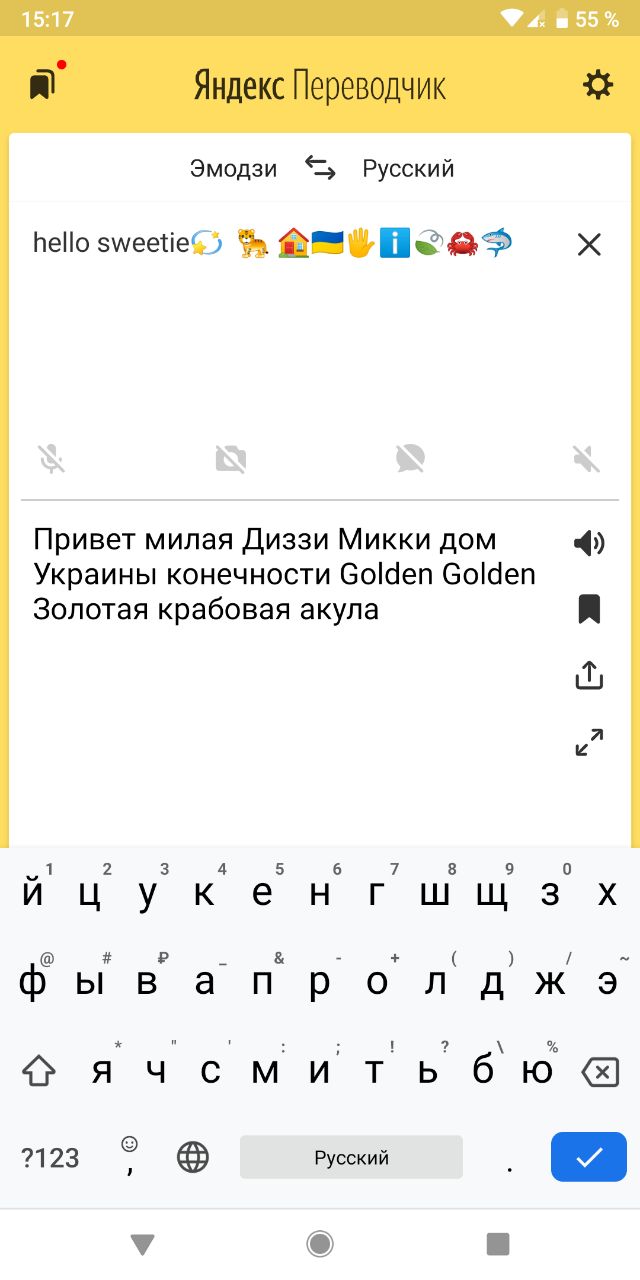Image resolution: width=640 pixels, height=1280 pixels.
Task: Choose source language Эмодзи
Action: pyautogui.click(x=233, y=168)
